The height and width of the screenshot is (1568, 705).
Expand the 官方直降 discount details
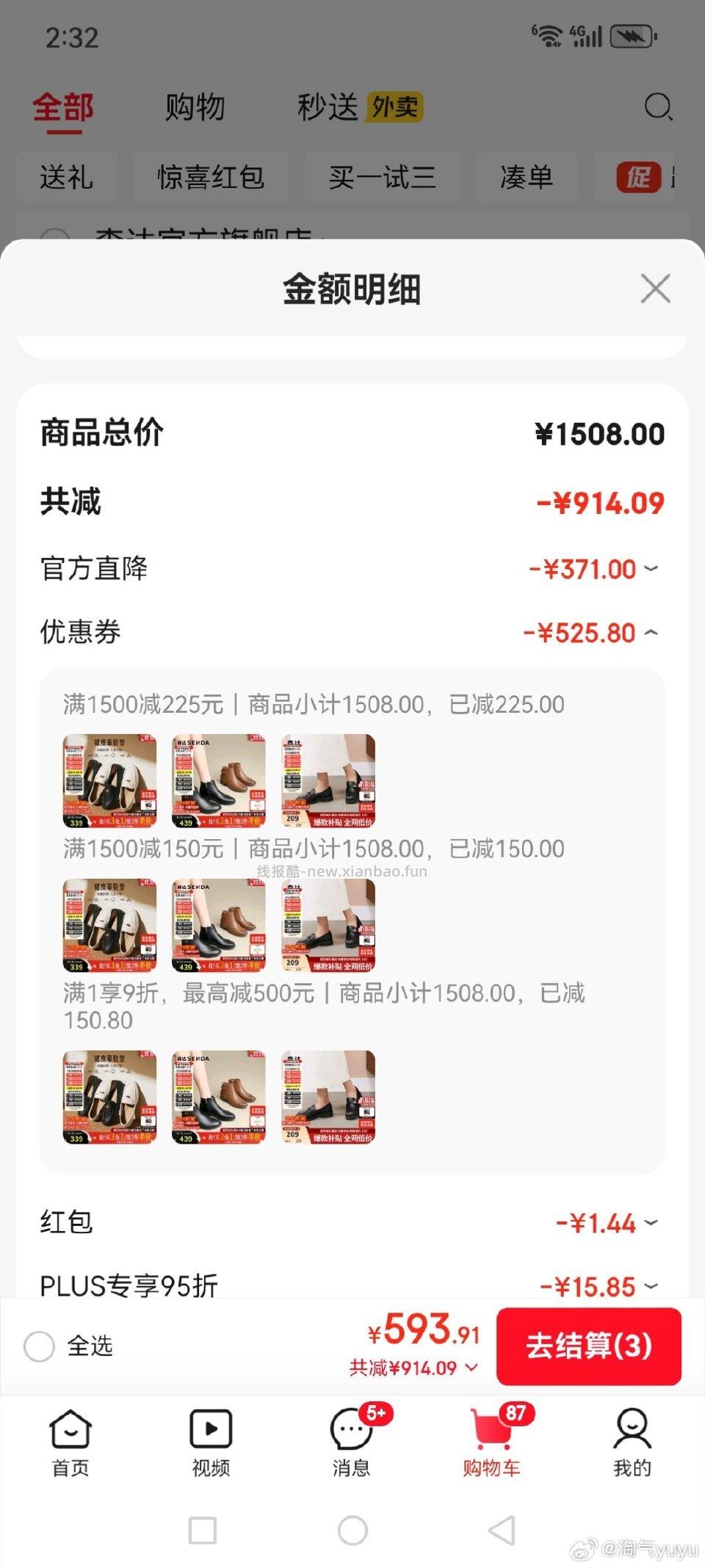[x=649, y=568]
